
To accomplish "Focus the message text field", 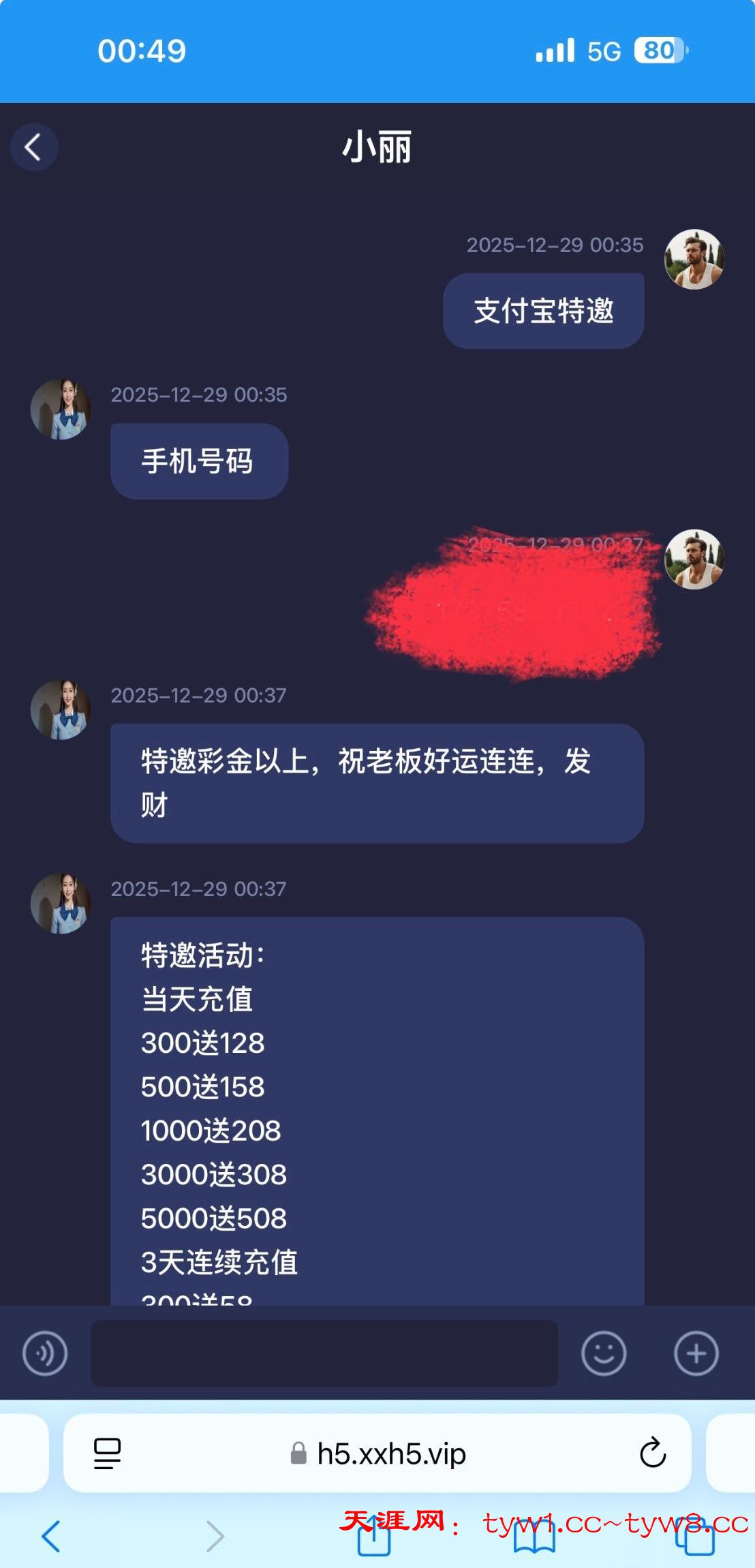I will [x=324, y=1353].
